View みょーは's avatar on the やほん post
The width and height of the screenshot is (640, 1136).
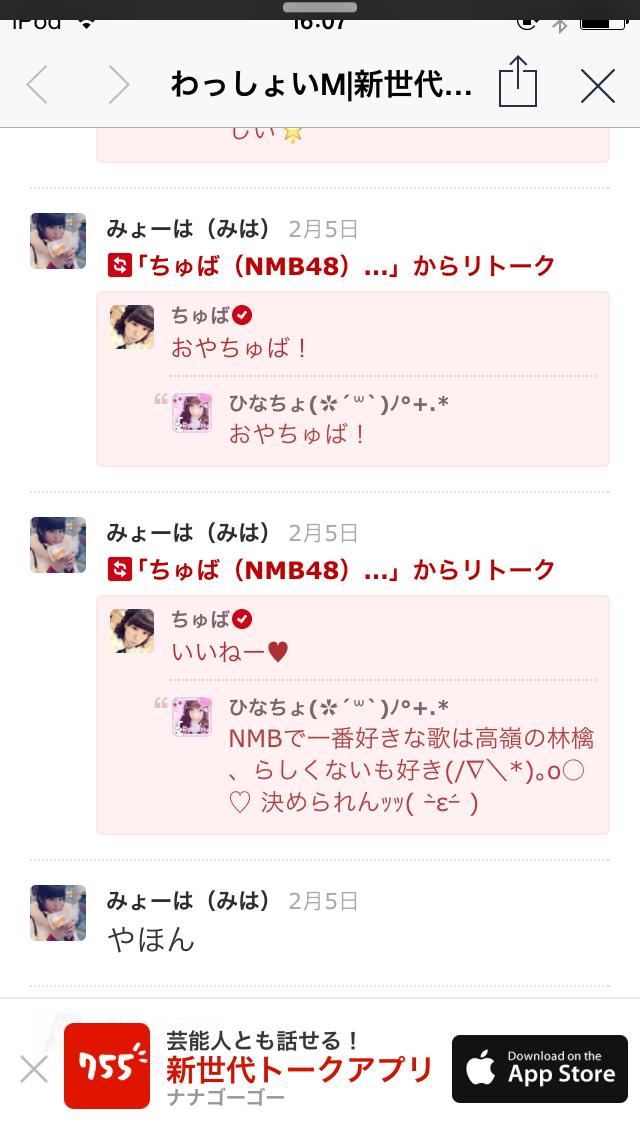(x=58, y=912)
